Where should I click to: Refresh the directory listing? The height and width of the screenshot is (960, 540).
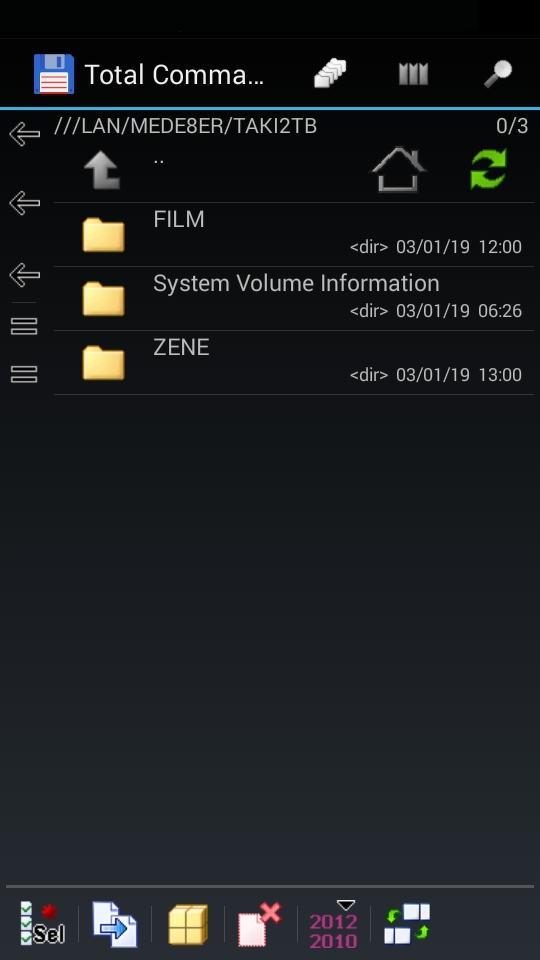(x=488, y=169)
